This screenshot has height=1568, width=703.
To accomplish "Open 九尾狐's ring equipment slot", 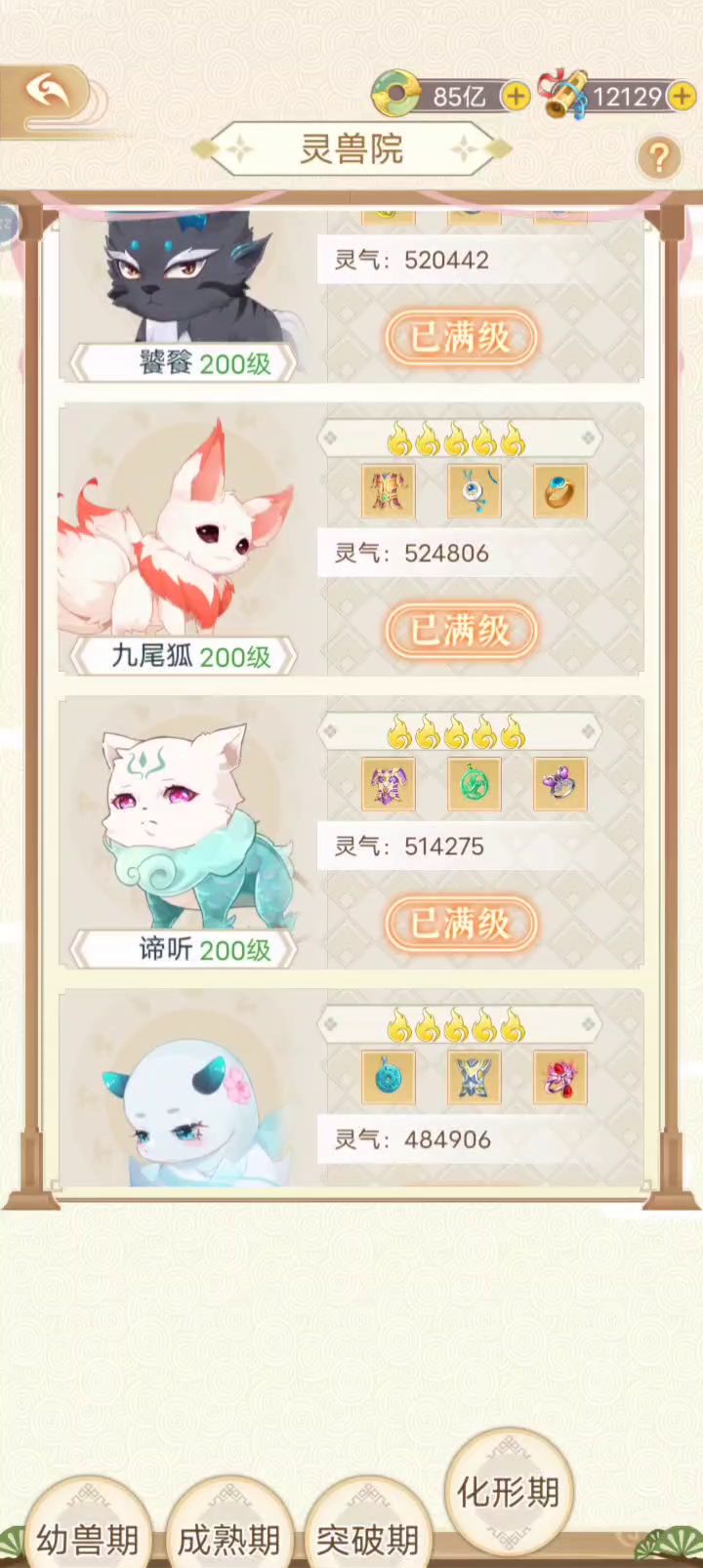I will 560,490.
